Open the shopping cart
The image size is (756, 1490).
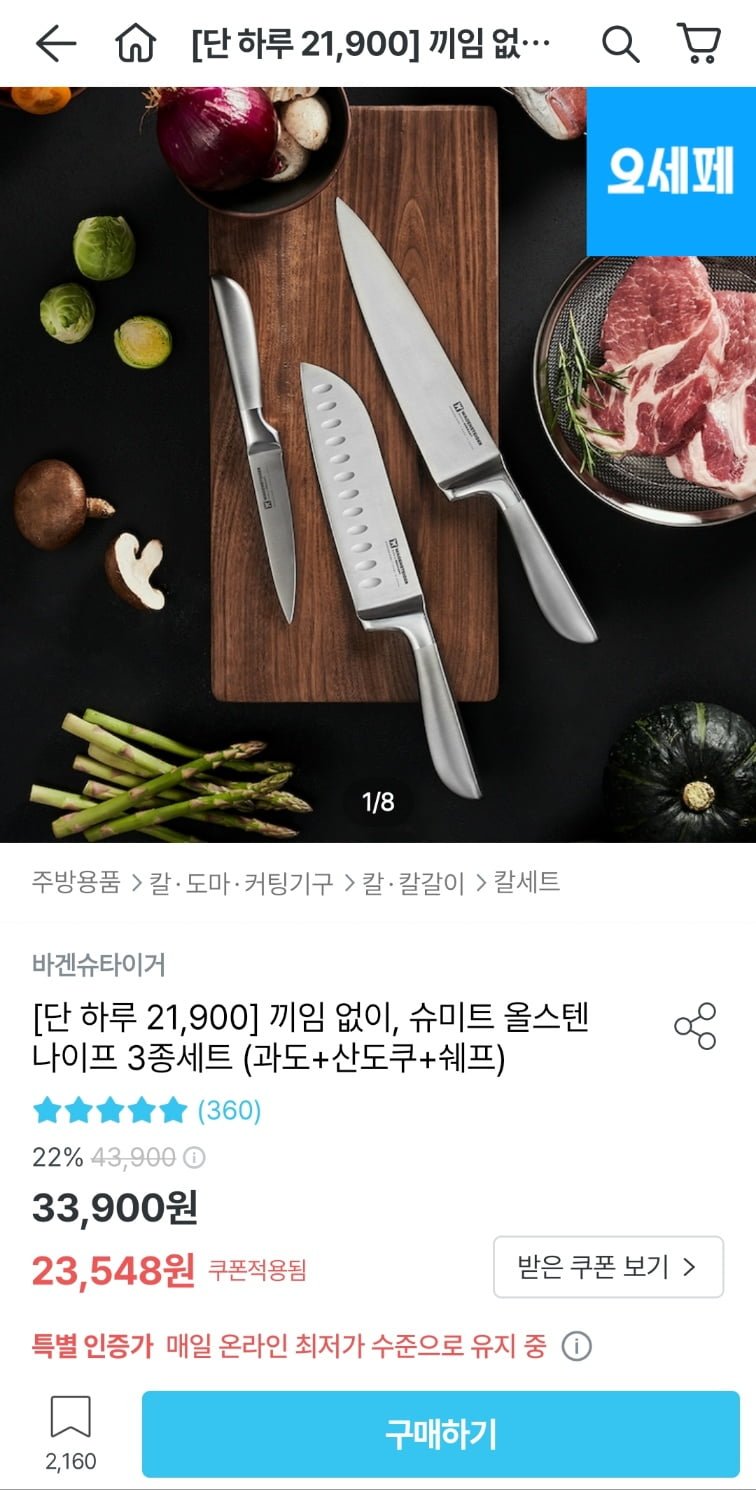[699, 43]
